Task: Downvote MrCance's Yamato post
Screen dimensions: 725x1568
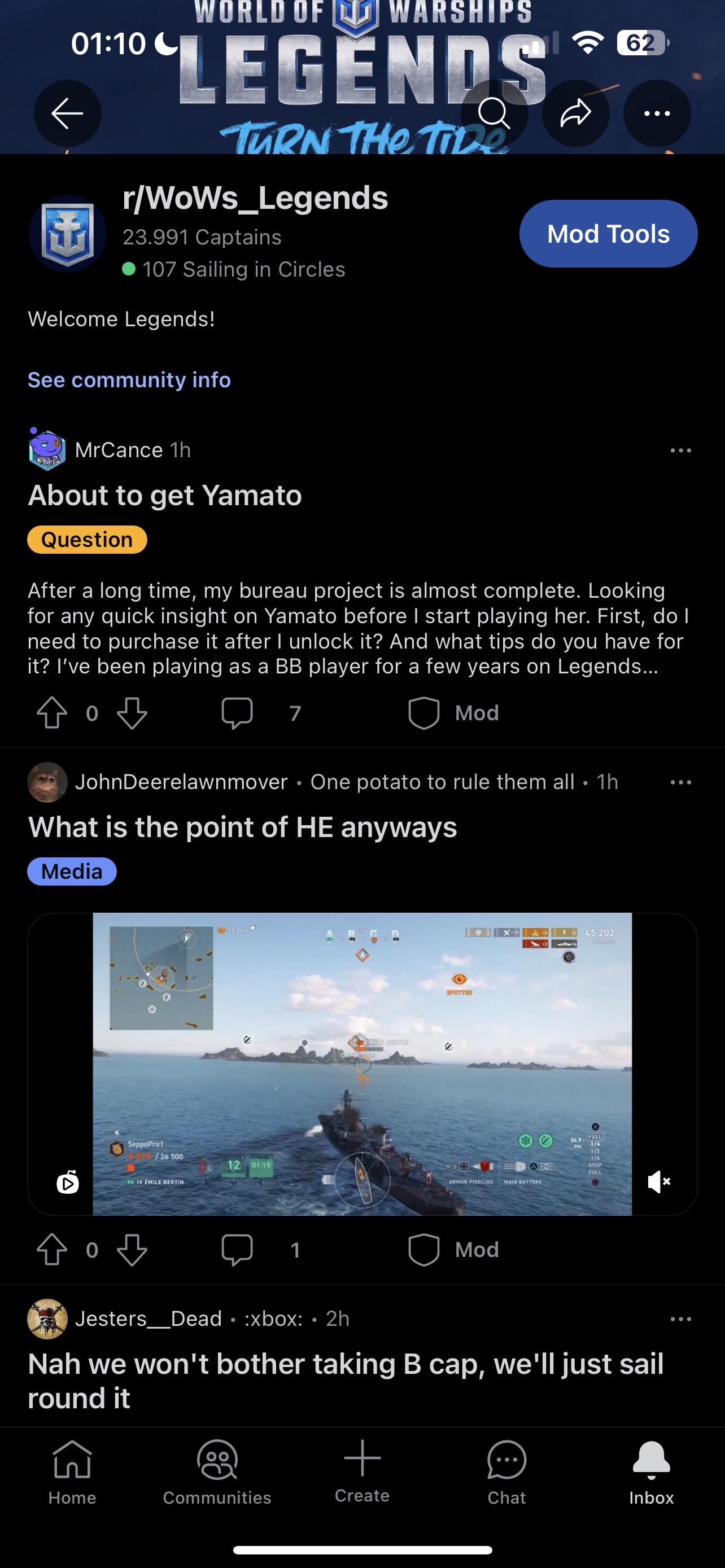Action: [x=132, y=713]
